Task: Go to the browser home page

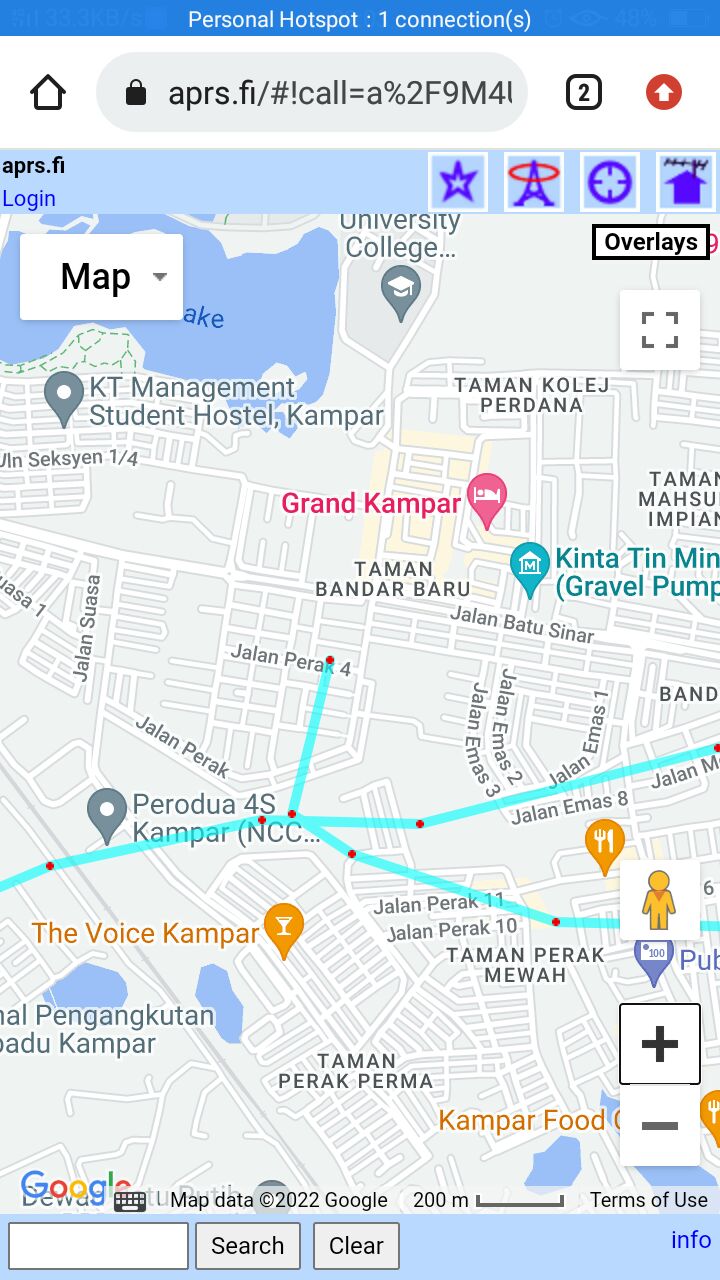Action: point(48,93)
